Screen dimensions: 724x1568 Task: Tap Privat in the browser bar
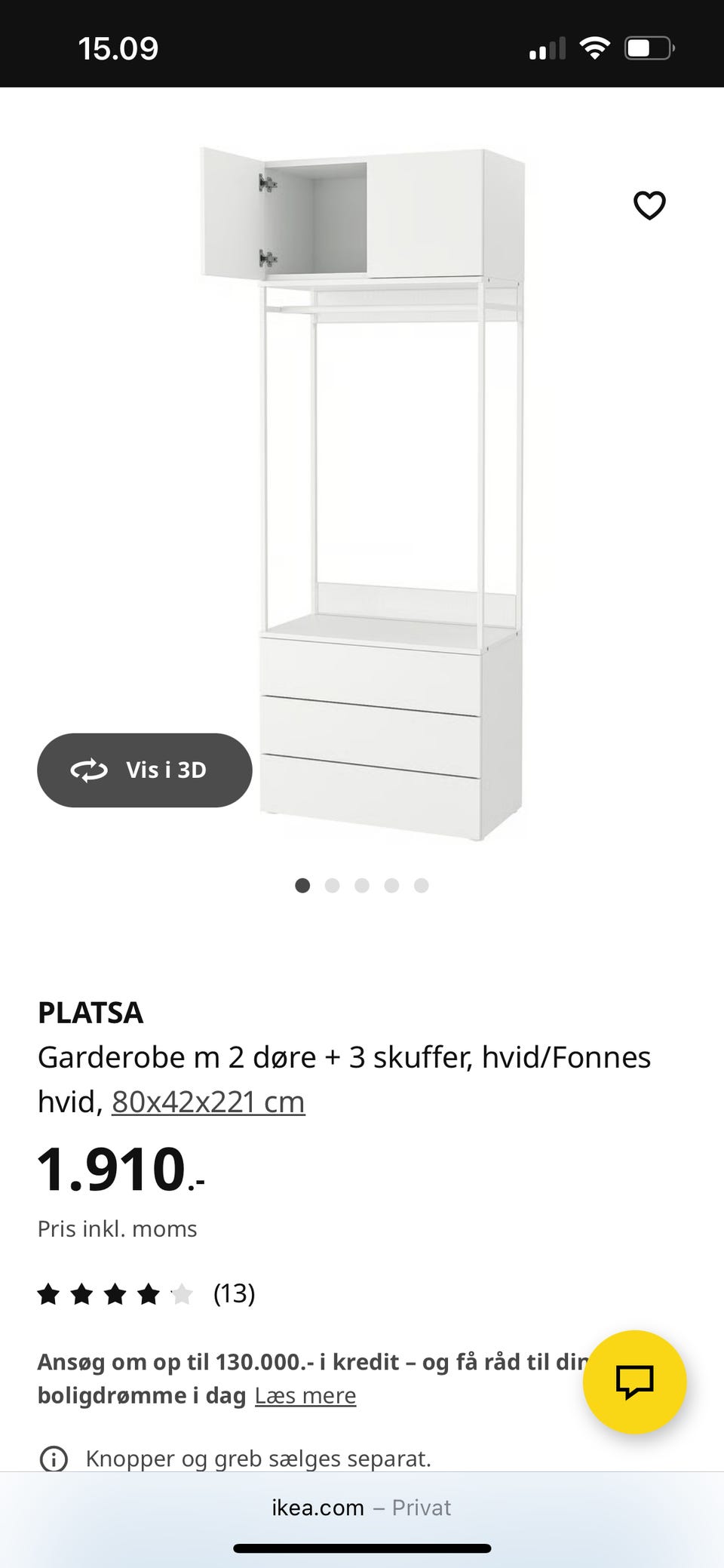click(x=421, y=1507)
